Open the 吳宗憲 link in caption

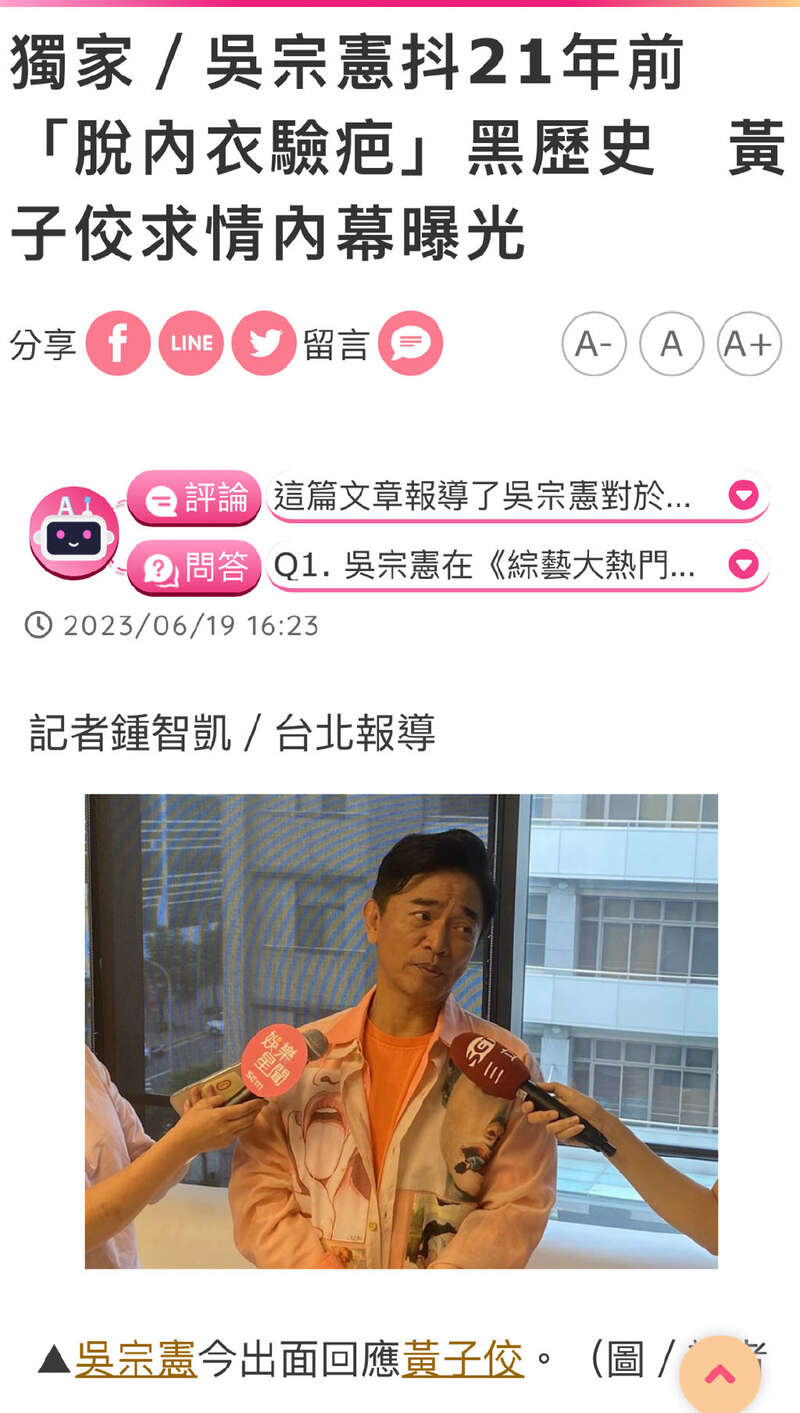pos(136,1360)
